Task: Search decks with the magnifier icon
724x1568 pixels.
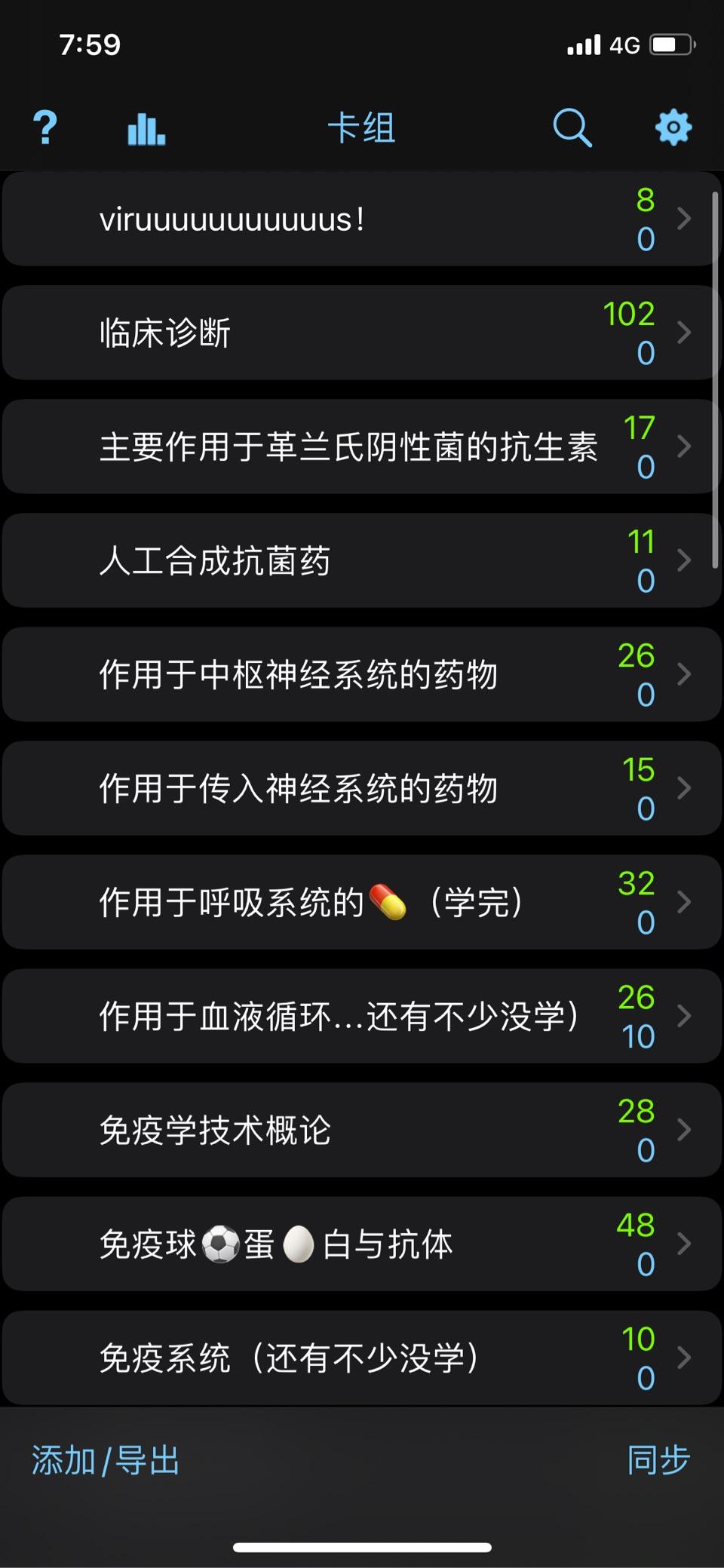Action: (572, 127)
